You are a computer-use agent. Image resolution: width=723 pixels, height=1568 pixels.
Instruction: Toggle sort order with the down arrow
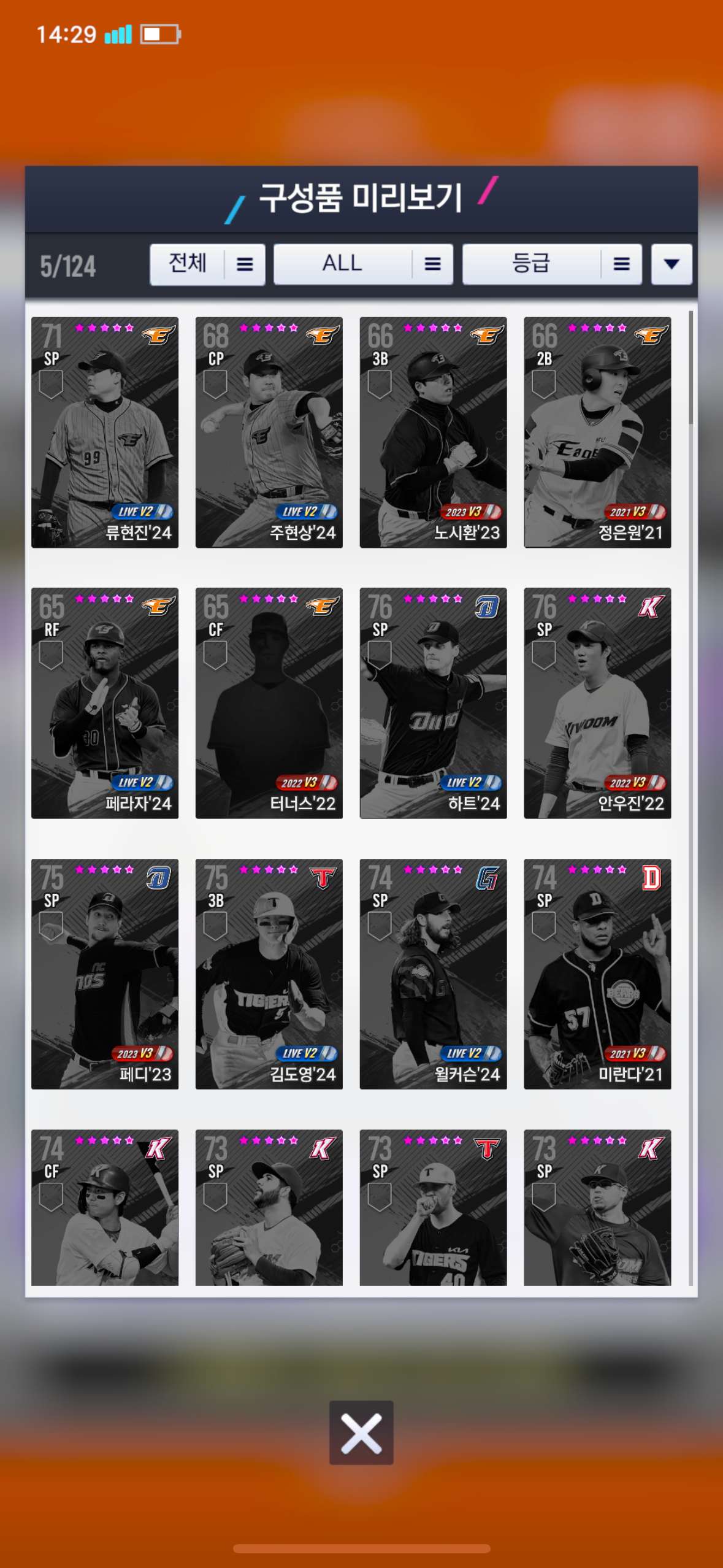(671, 264)
